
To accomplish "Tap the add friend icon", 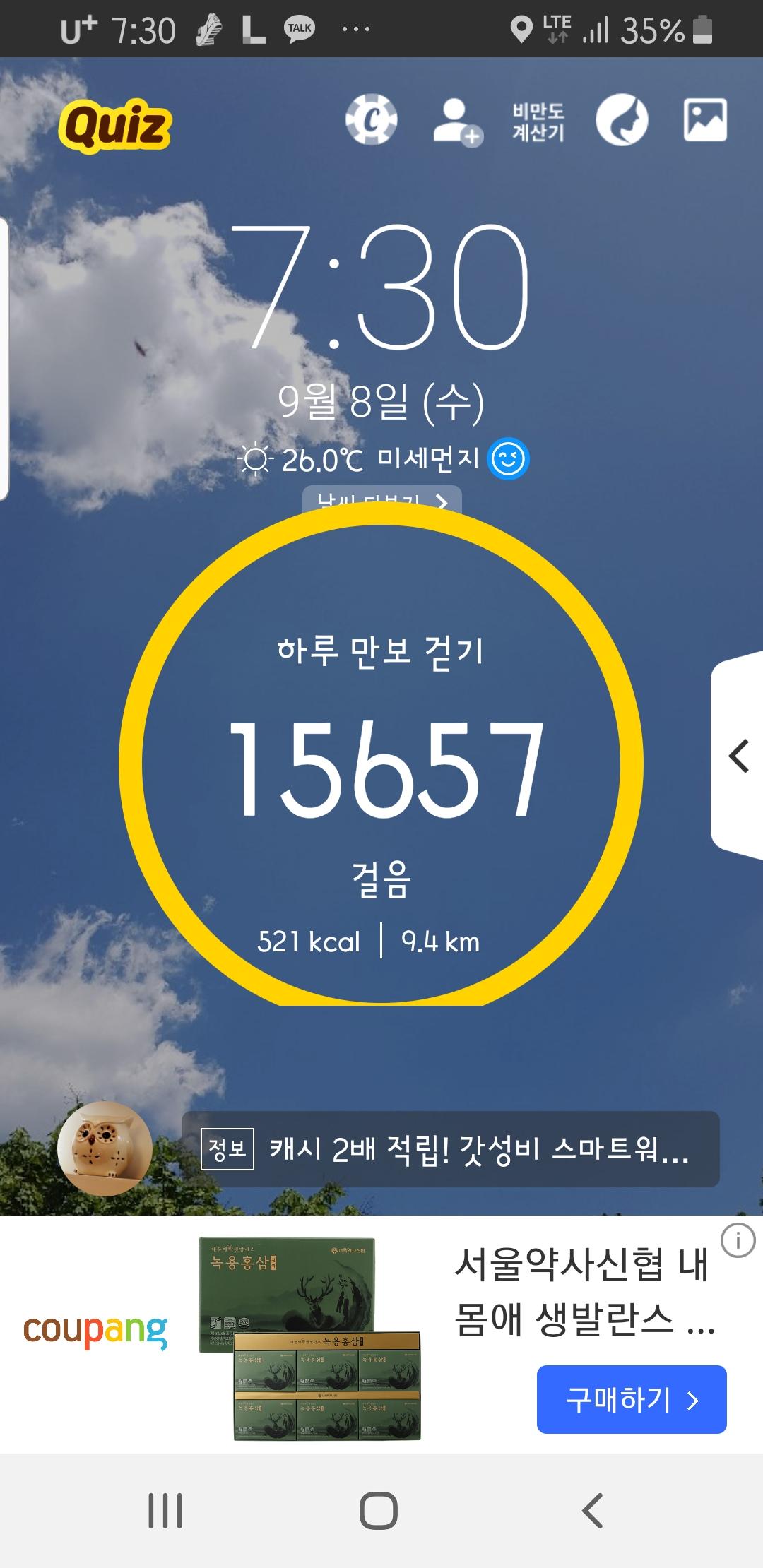I will tap(456, 121).
